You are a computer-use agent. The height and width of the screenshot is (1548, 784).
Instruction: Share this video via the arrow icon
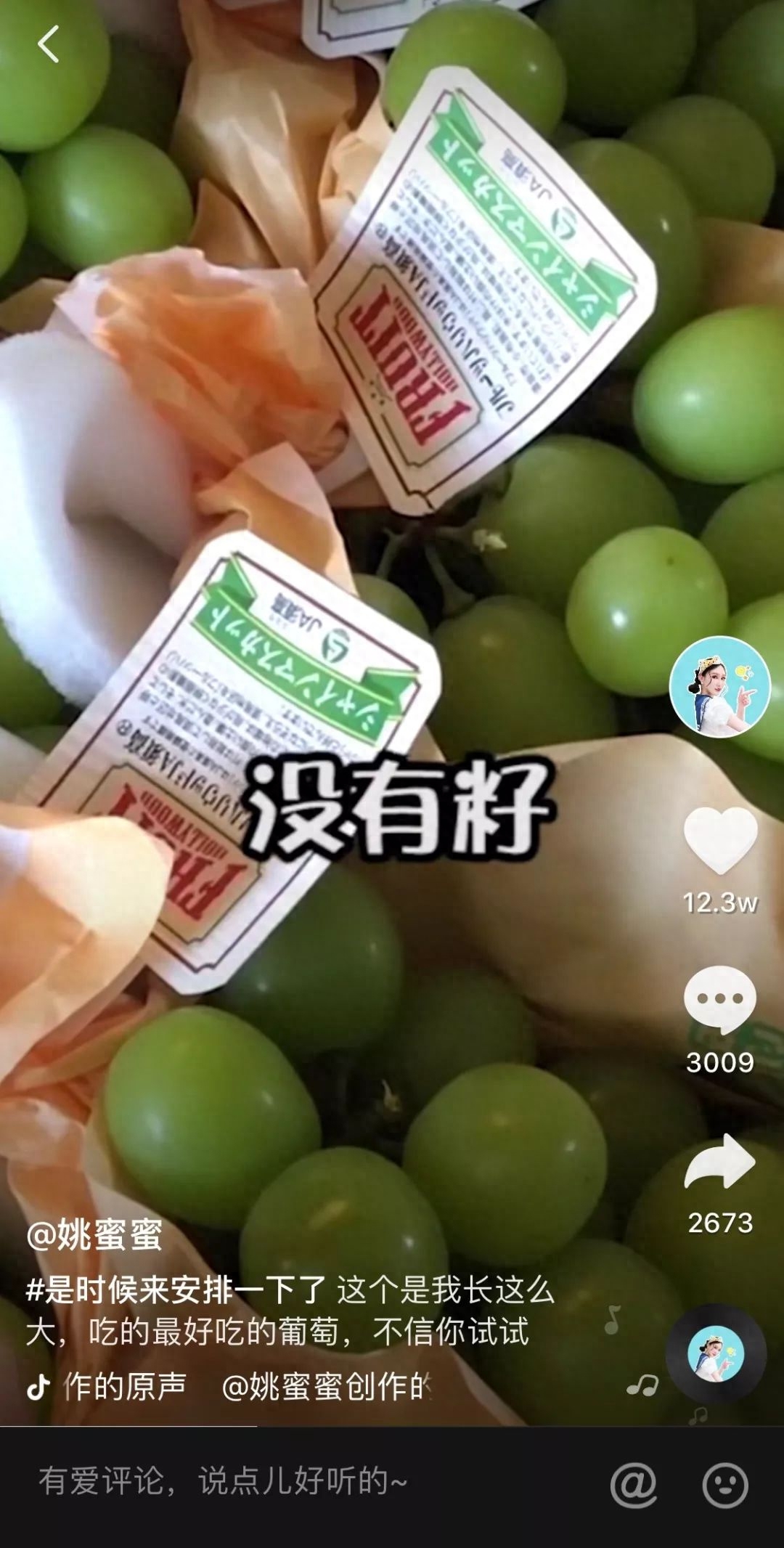(720, 1161)
